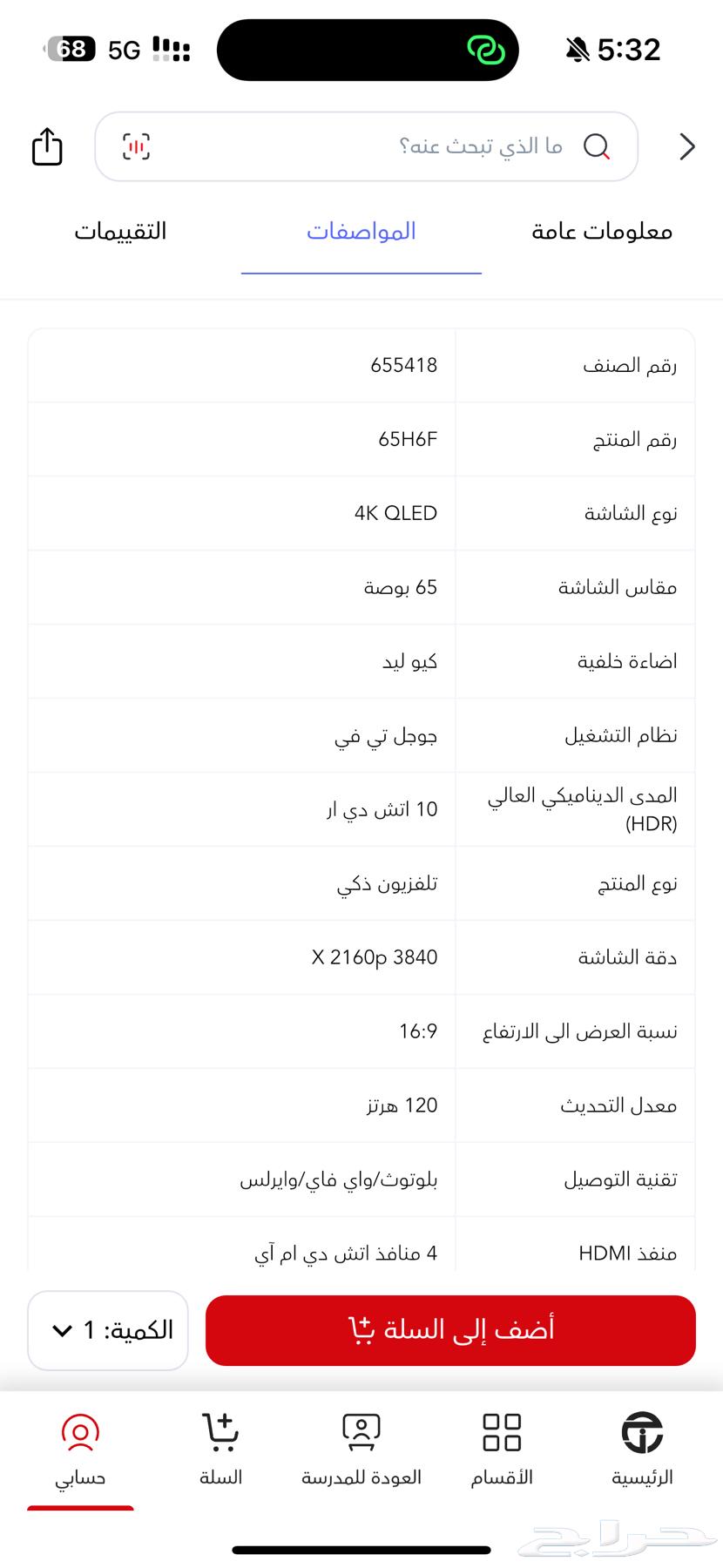Screen dimensions: 723x1568
Task: Tap the magnifier search icon
Action: click(596, 146)
